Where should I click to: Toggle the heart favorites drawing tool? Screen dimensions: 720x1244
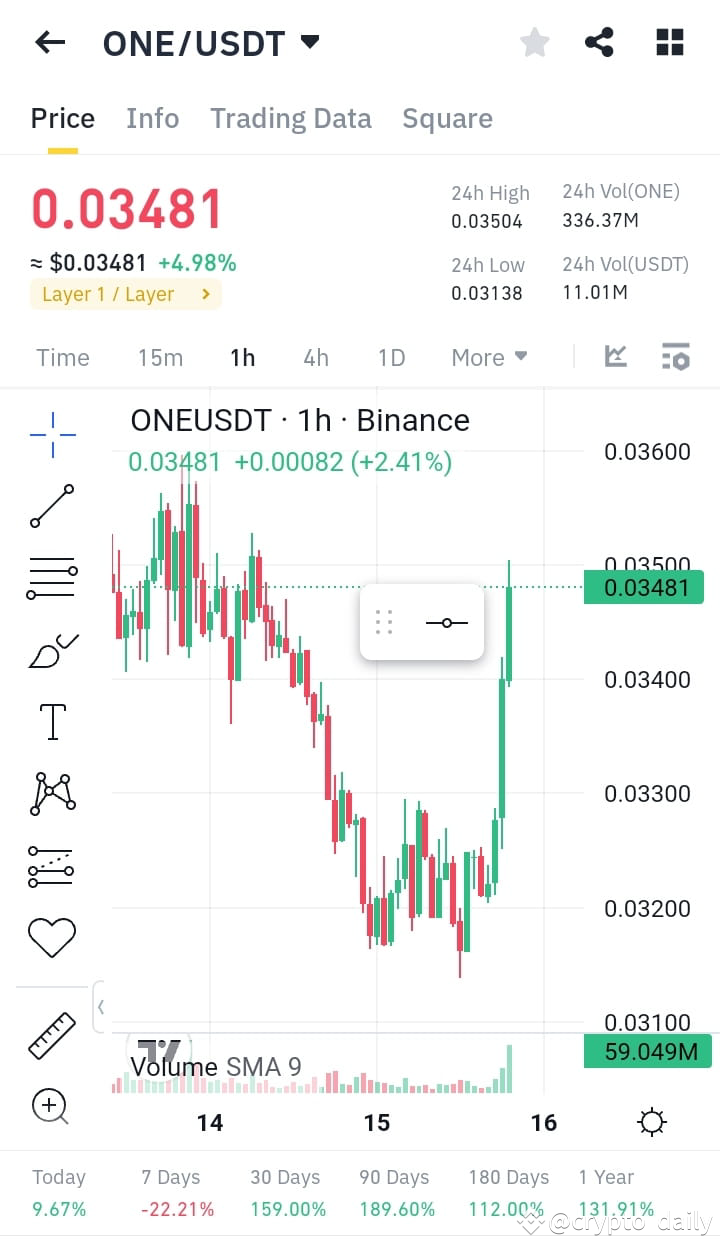(52, 937)
